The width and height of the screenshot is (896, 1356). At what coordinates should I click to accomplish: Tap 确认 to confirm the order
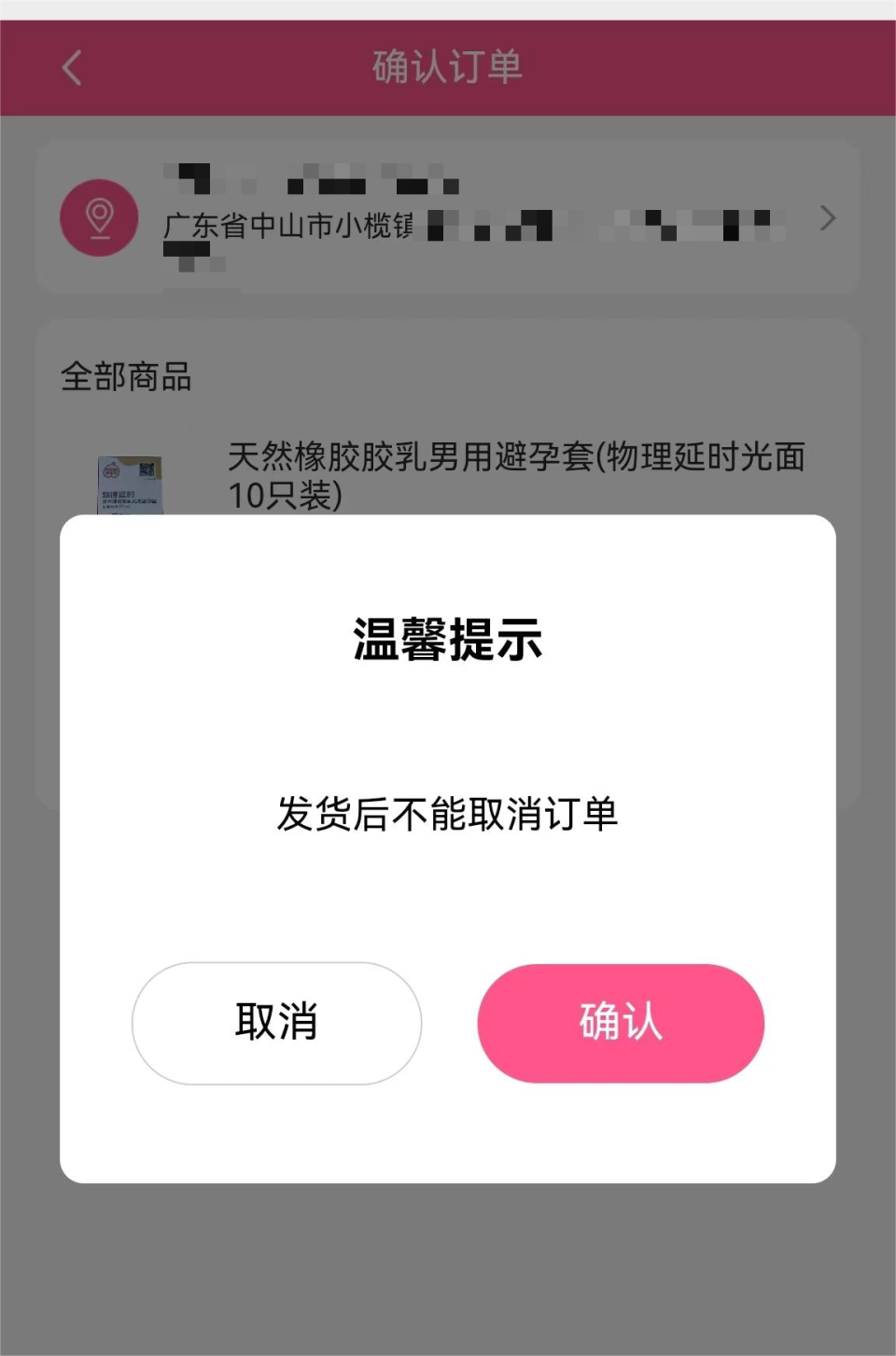pos(620,1023)
